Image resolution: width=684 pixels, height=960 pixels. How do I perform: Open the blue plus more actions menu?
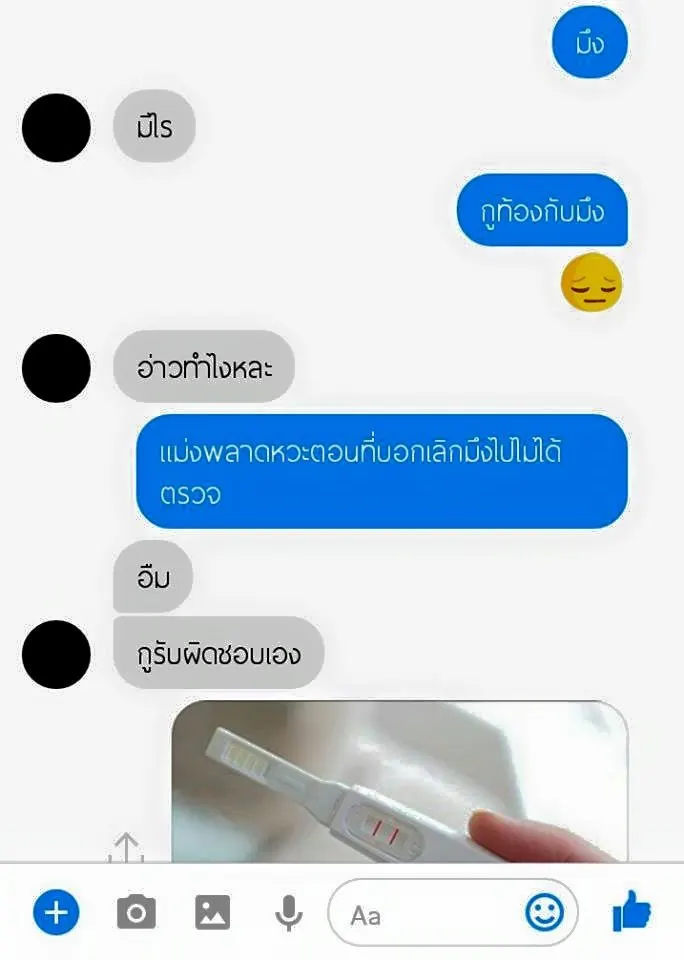tap(57, 912)
